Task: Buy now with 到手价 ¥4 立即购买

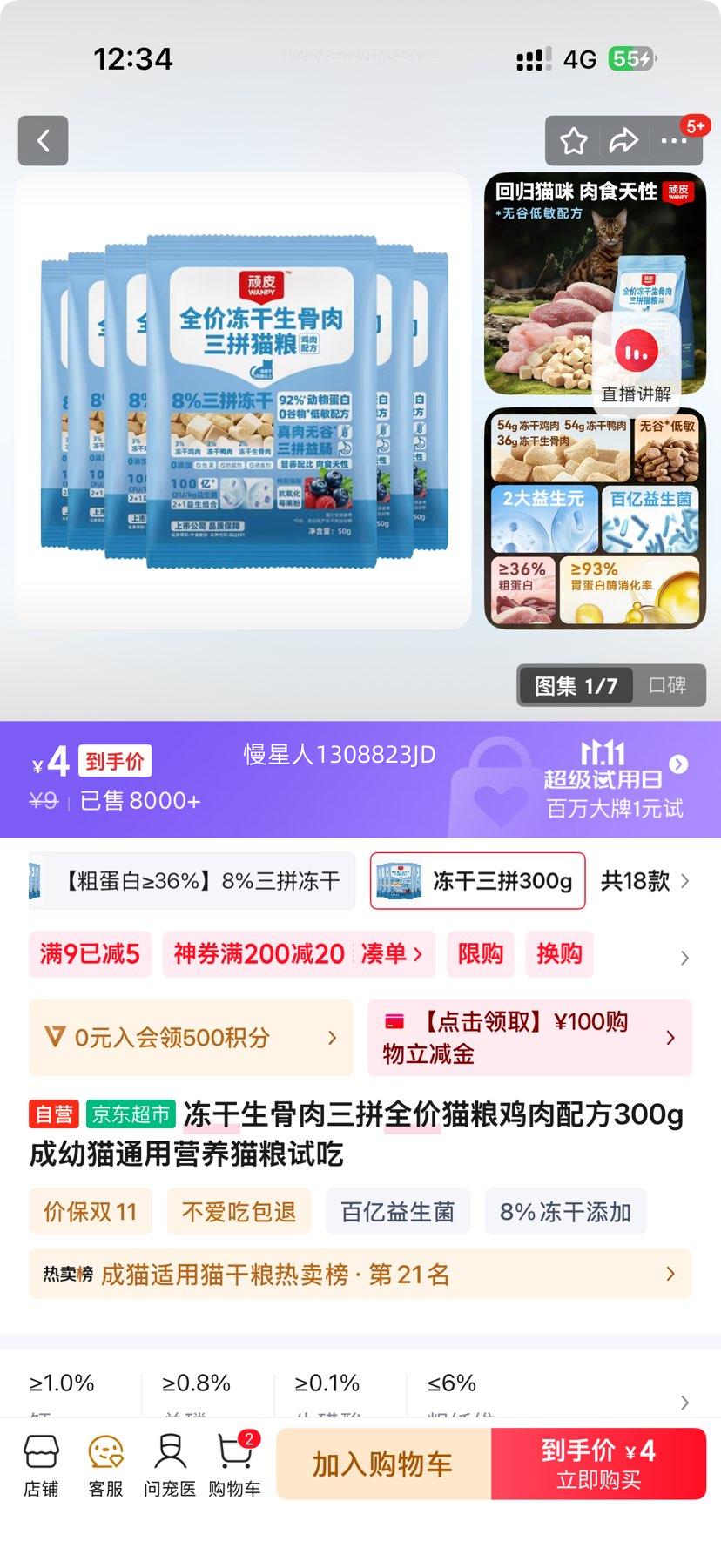Action: [x=598, y=1464]
